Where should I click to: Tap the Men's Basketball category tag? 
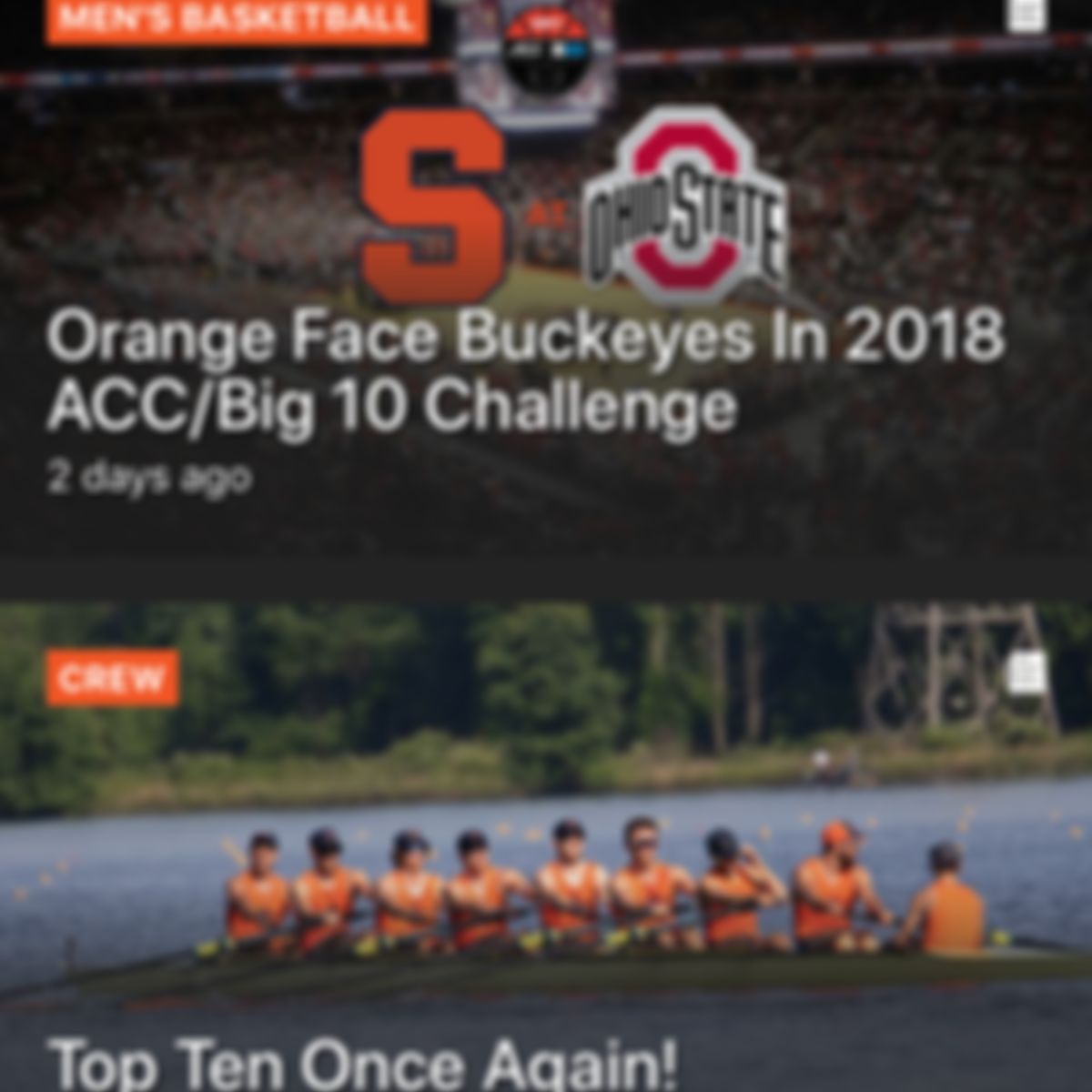pos(237,19)
